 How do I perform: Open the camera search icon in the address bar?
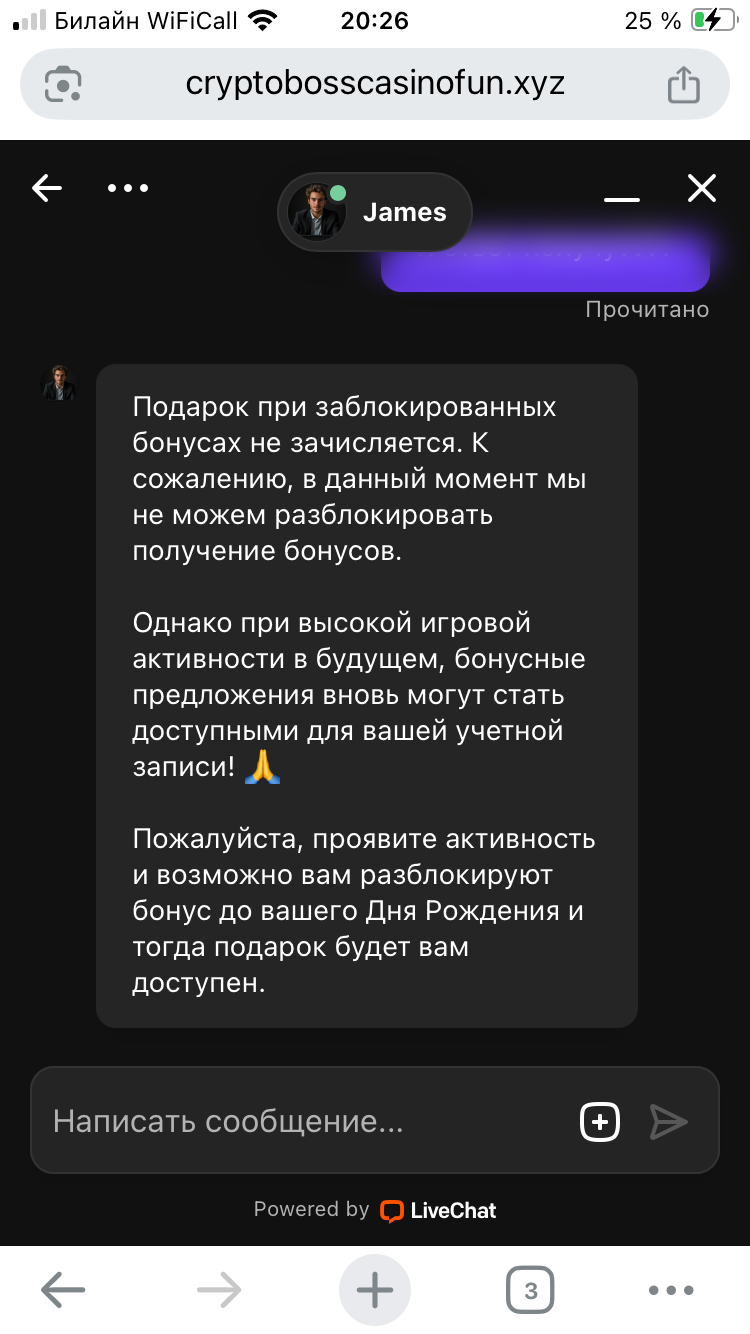63,84
